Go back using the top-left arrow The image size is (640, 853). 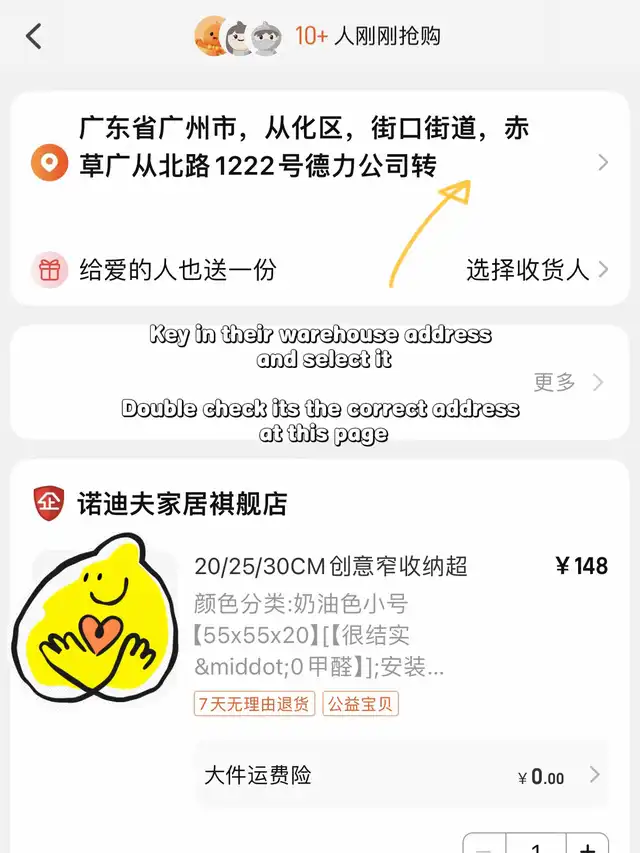tap(34, 37)
